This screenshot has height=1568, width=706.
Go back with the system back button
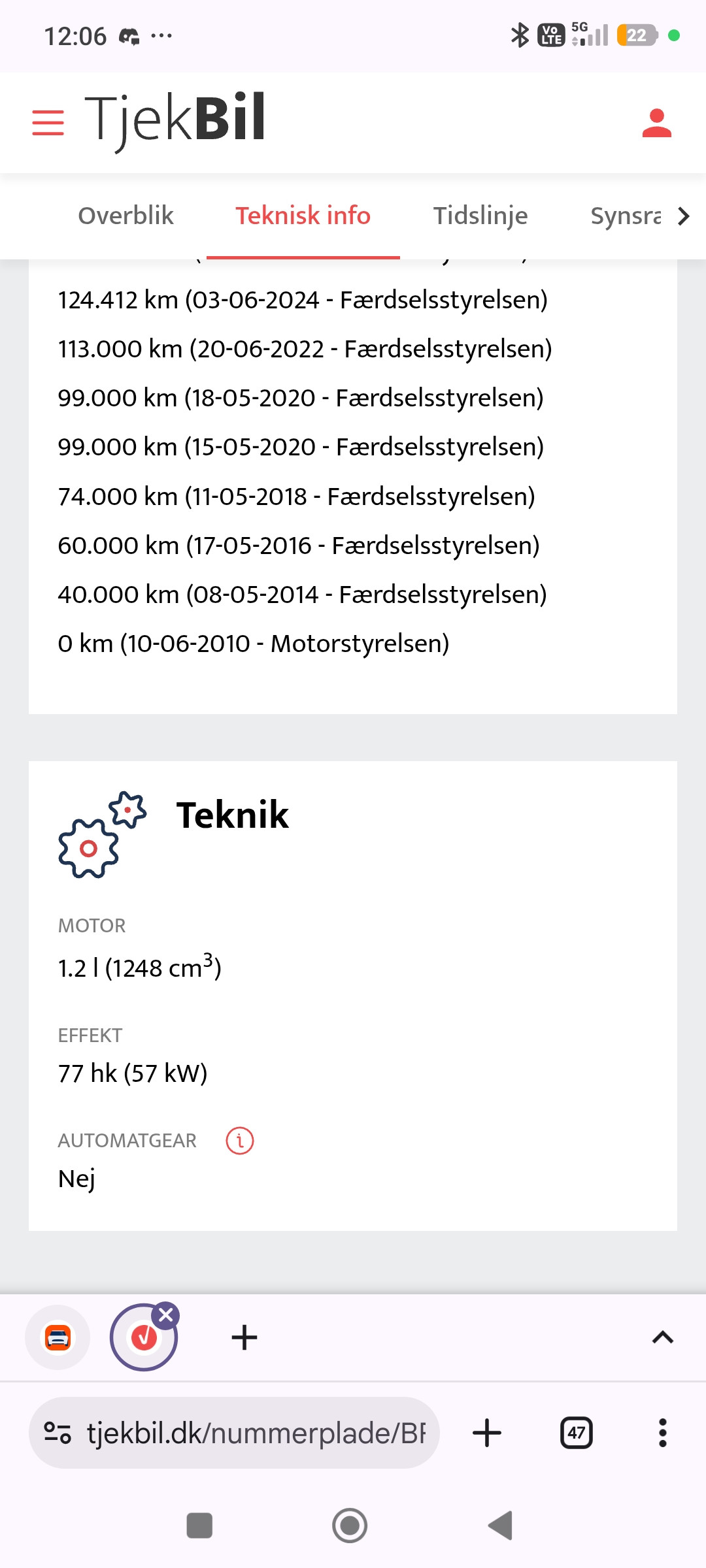pos(501,1526)
